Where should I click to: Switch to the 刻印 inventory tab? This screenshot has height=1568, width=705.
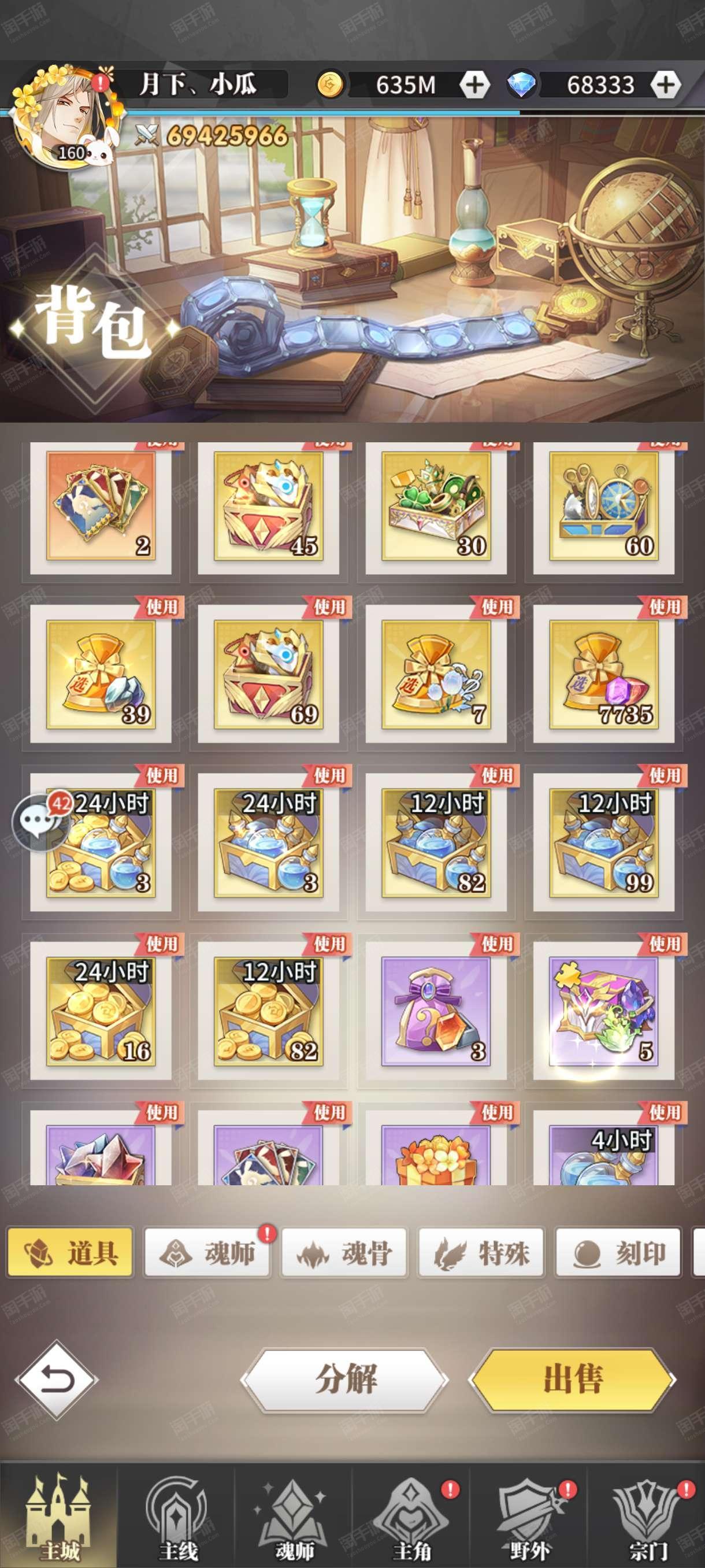pos(619,1253)
